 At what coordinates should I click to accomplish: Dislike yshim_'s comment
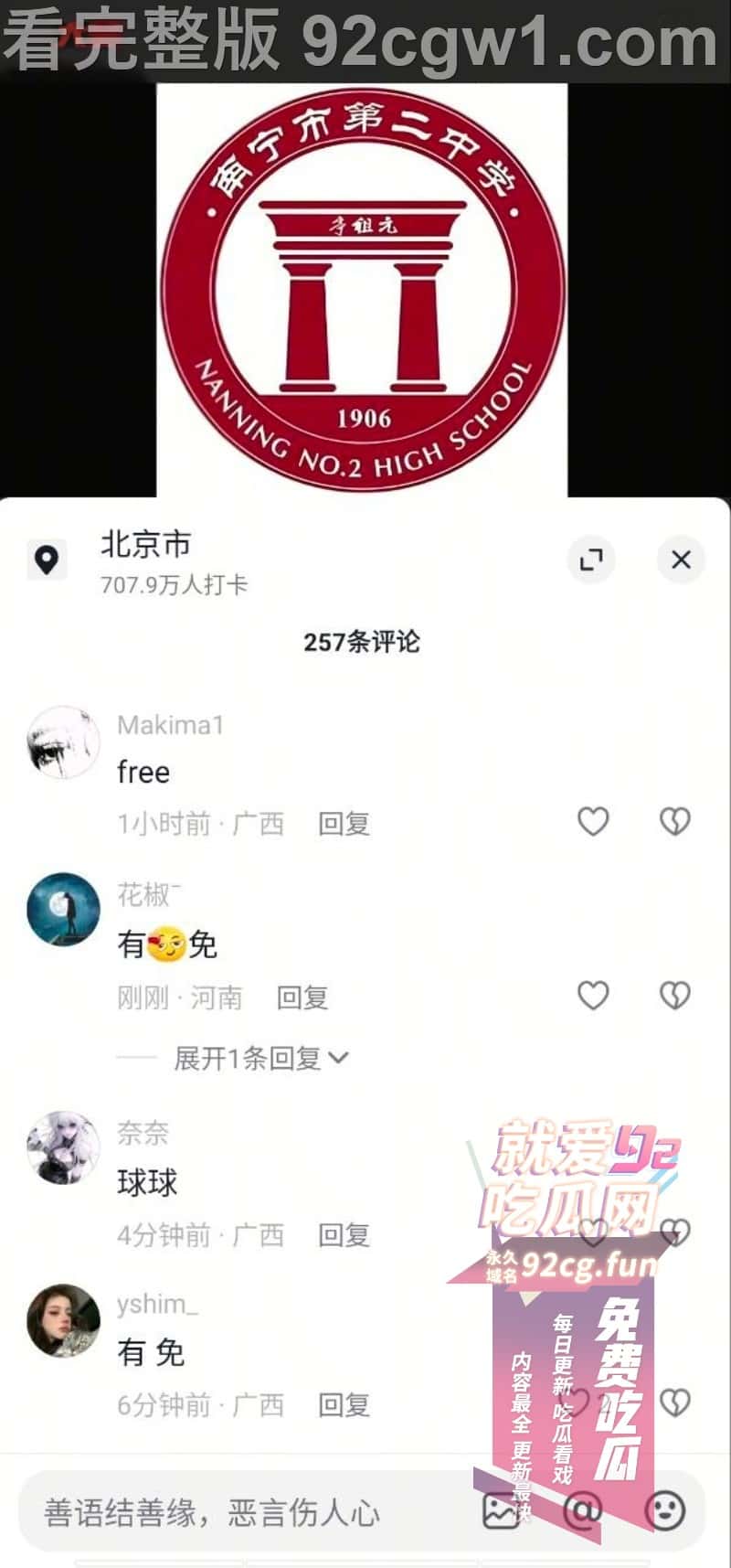(675, 1403)
